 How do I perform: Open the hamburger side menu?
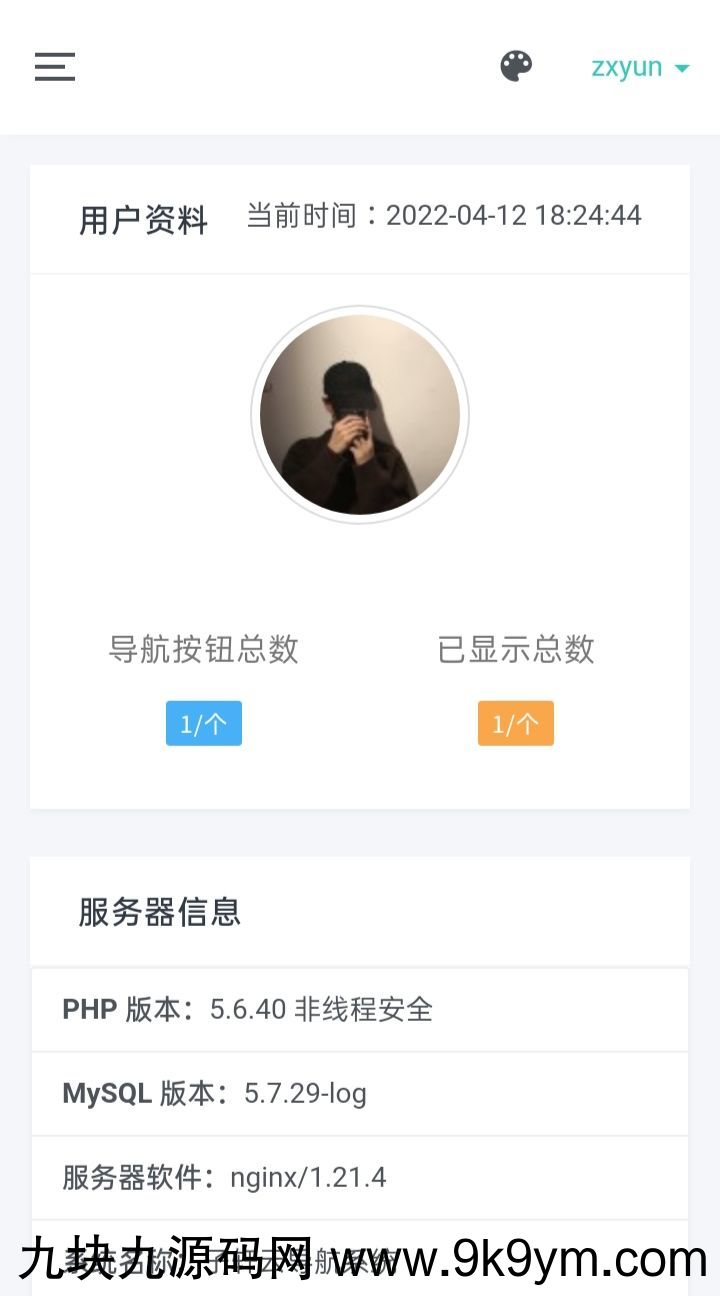(x=55, y=67)
